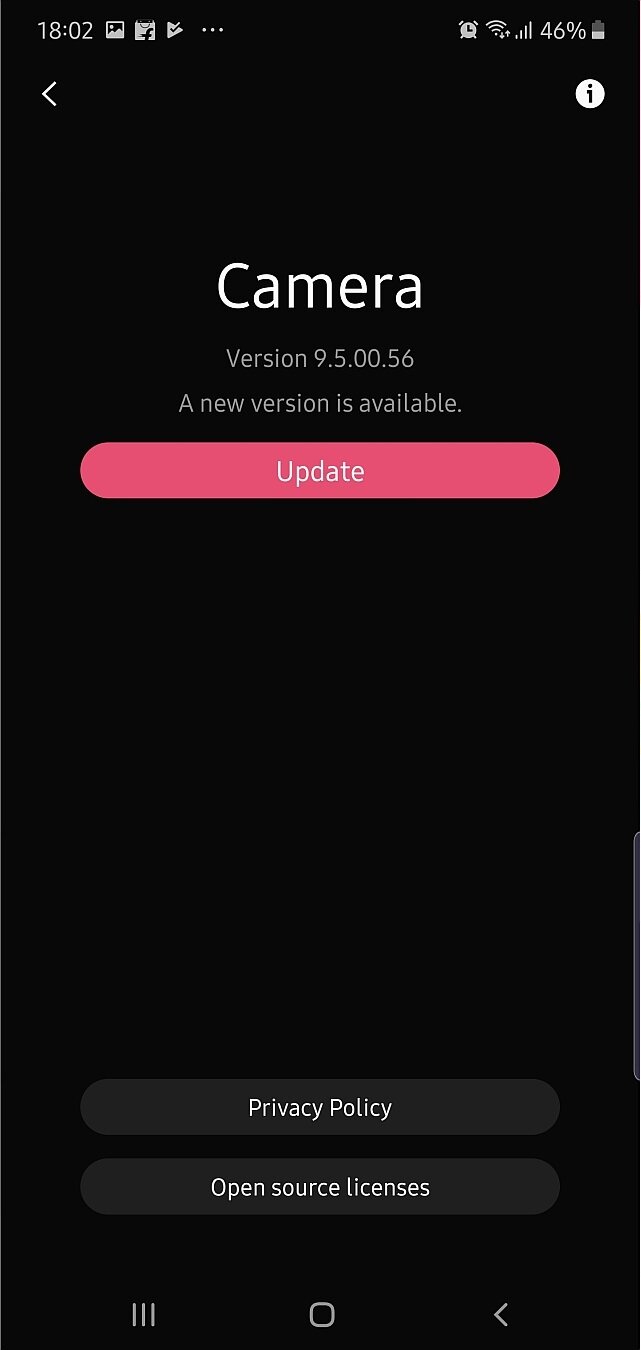Go back using the top-left arrow
The height and width of the screenshot is (1350, 641).
tap(49, 94)
